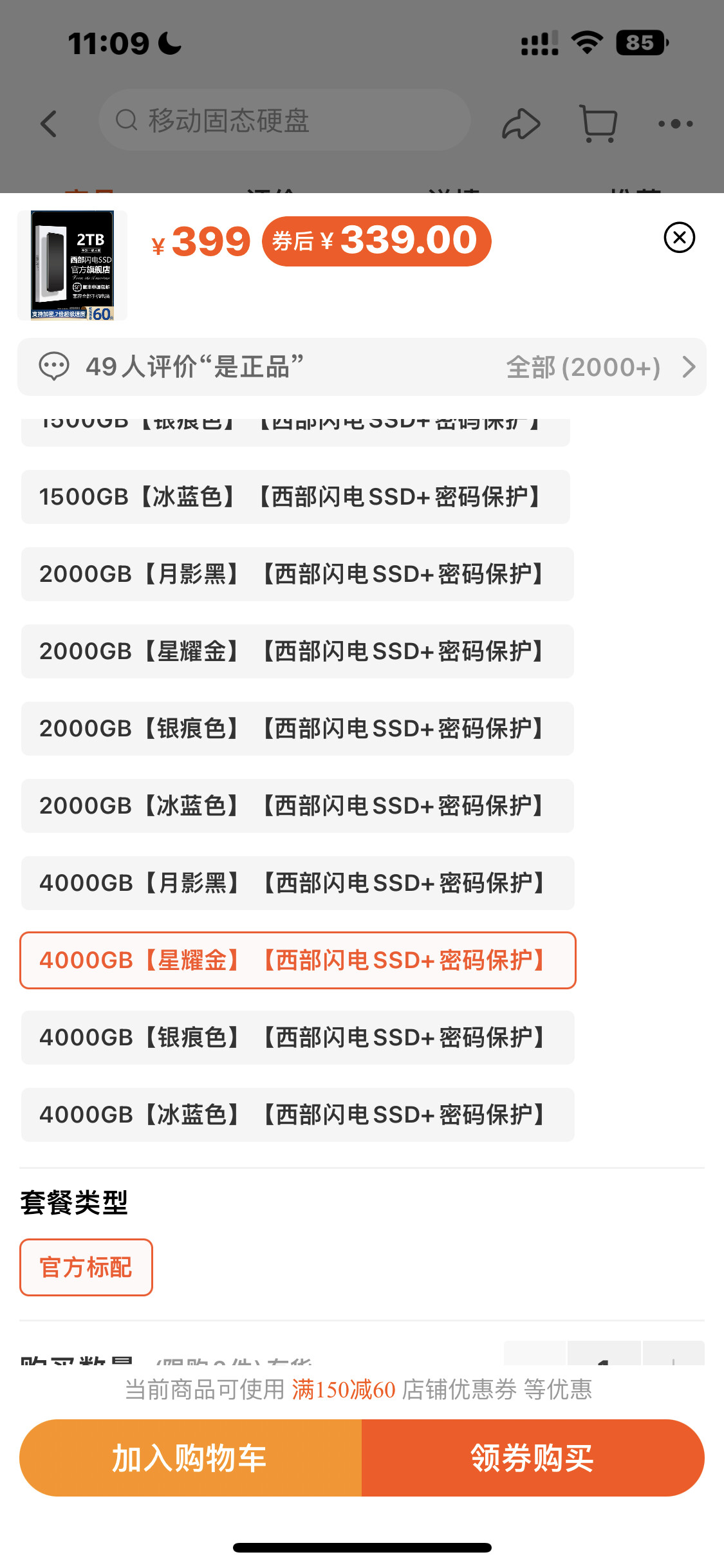Select 1500GB 冰蓝色 option
This screenshot has width=724, height=1568.
(x=295, y=497)
